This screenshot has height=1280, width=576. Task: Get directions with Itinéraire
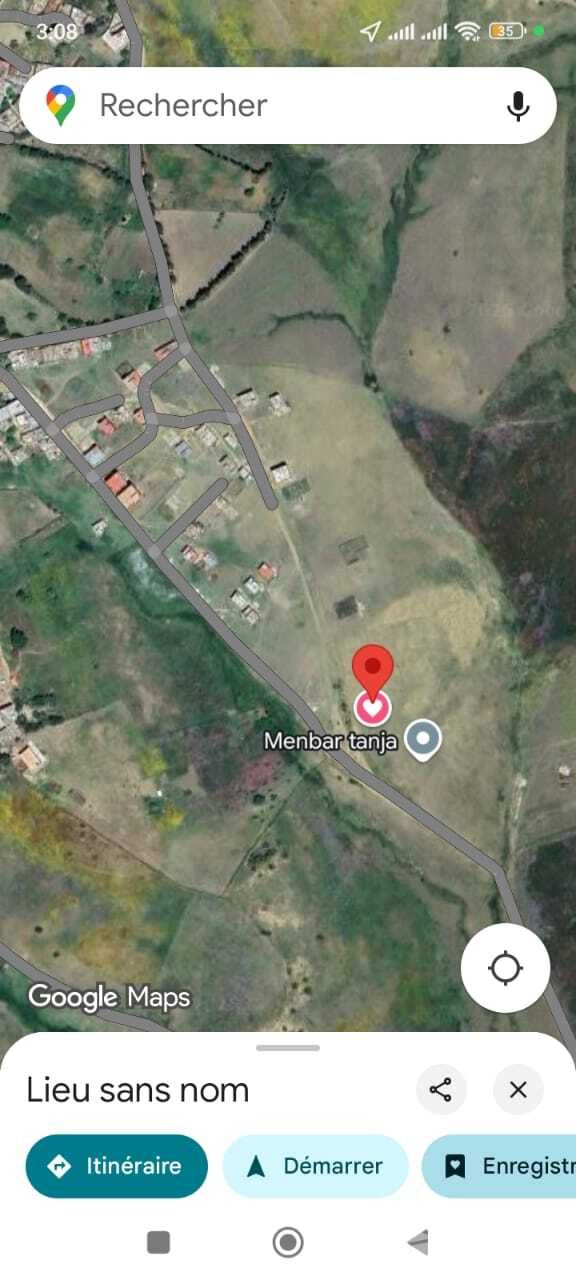(116, 1166)
